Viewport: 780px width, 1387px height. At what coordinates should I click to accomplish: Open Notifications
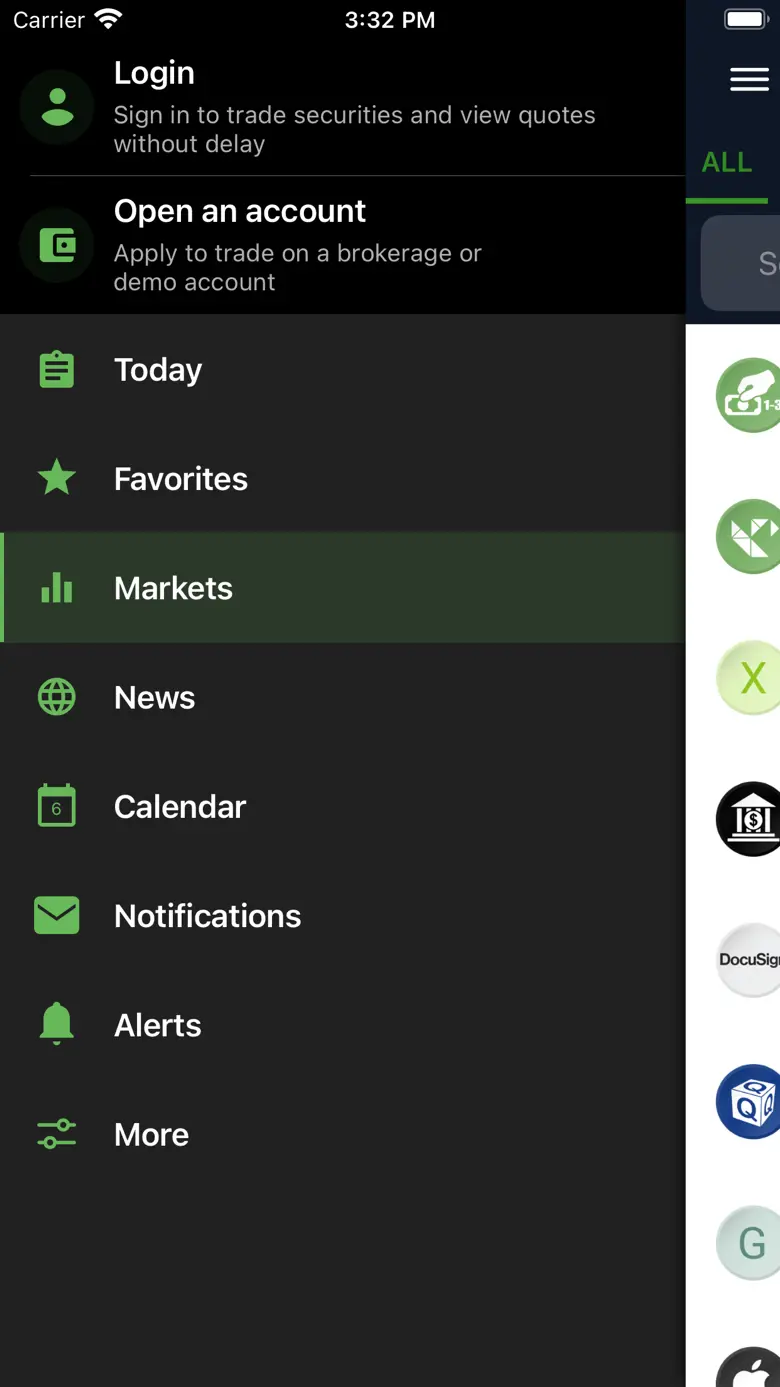343,916
